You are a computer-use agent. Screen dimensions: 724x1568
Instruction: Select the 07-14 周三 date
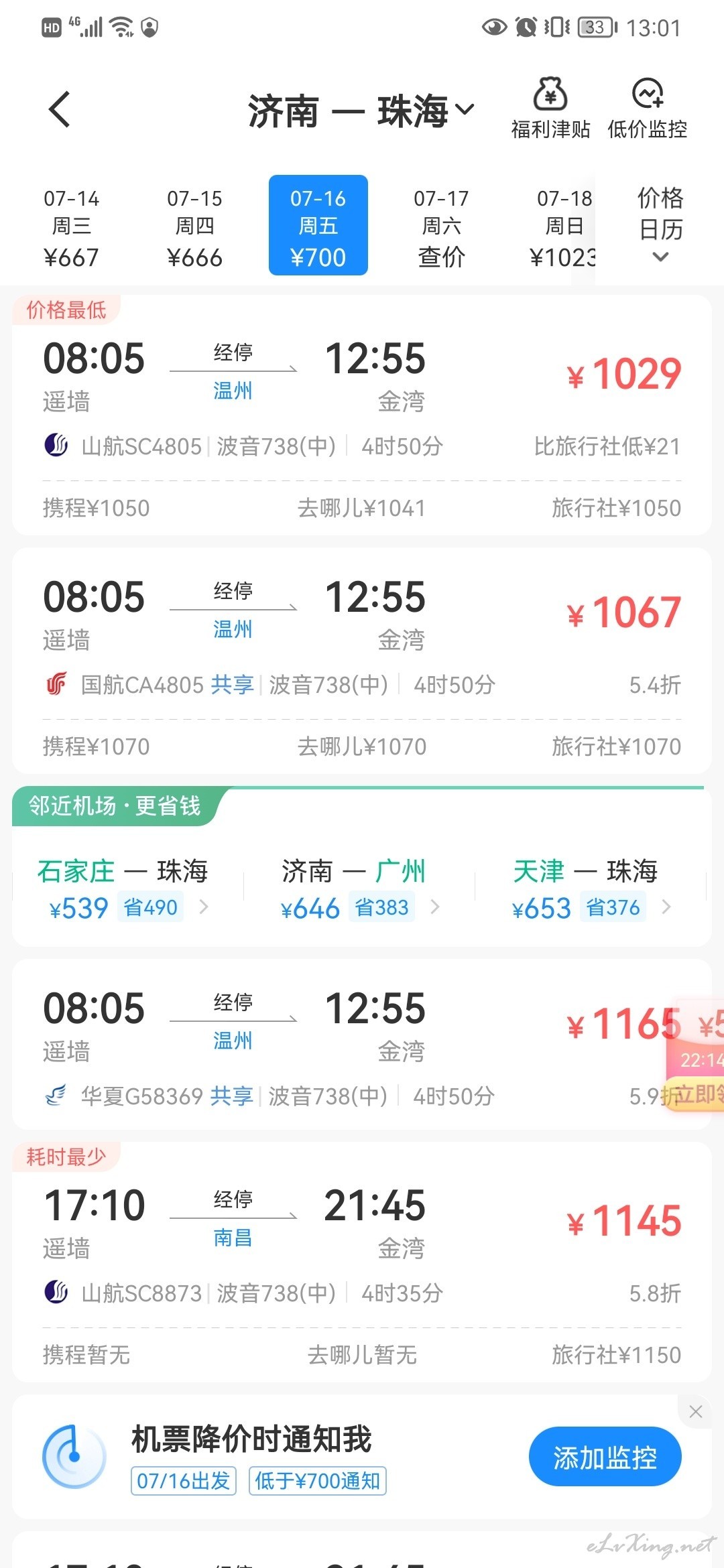[x=71, y=227]
